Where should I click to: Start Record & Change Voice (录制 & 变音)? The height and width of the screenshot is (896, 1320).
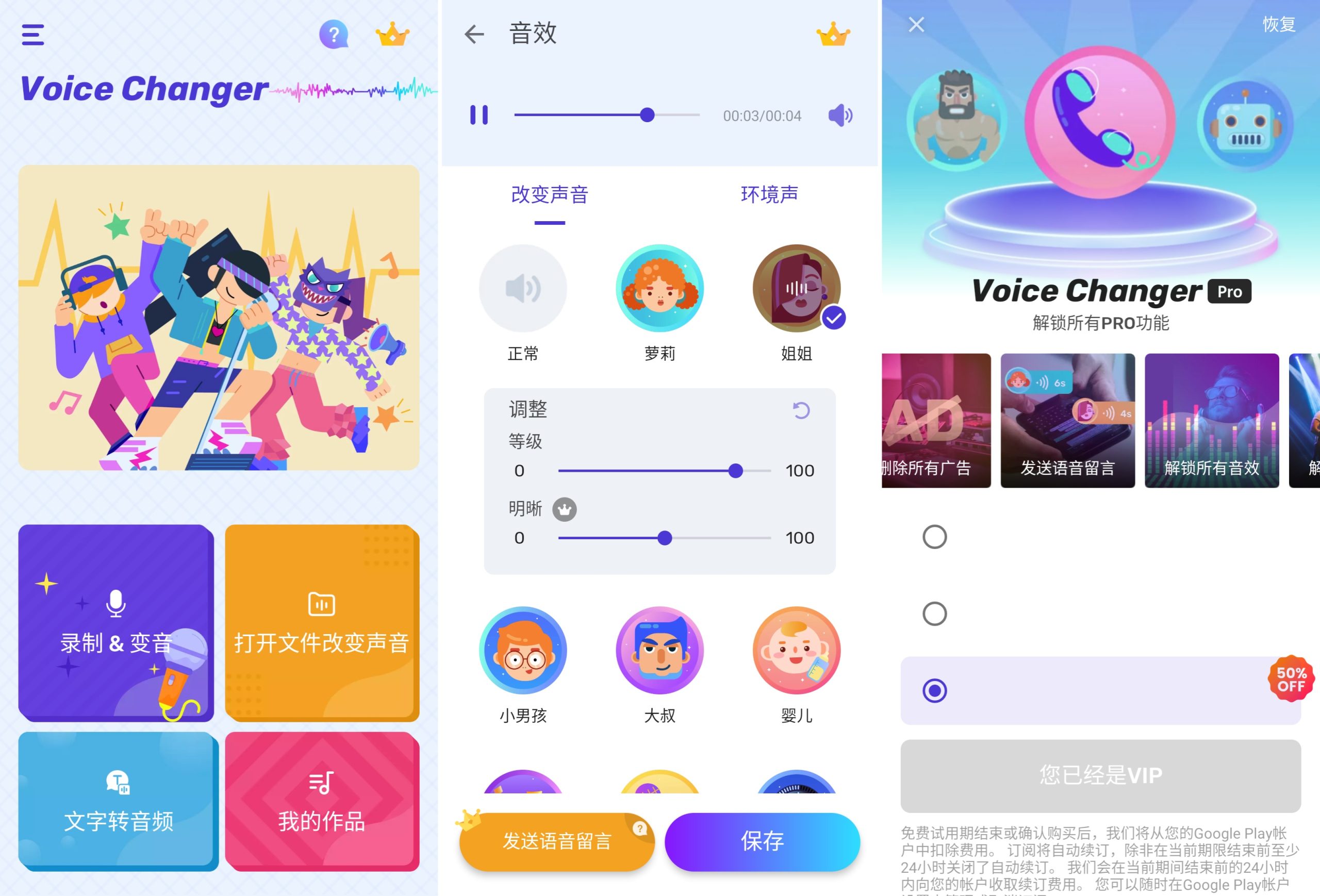tap(116, 623)
